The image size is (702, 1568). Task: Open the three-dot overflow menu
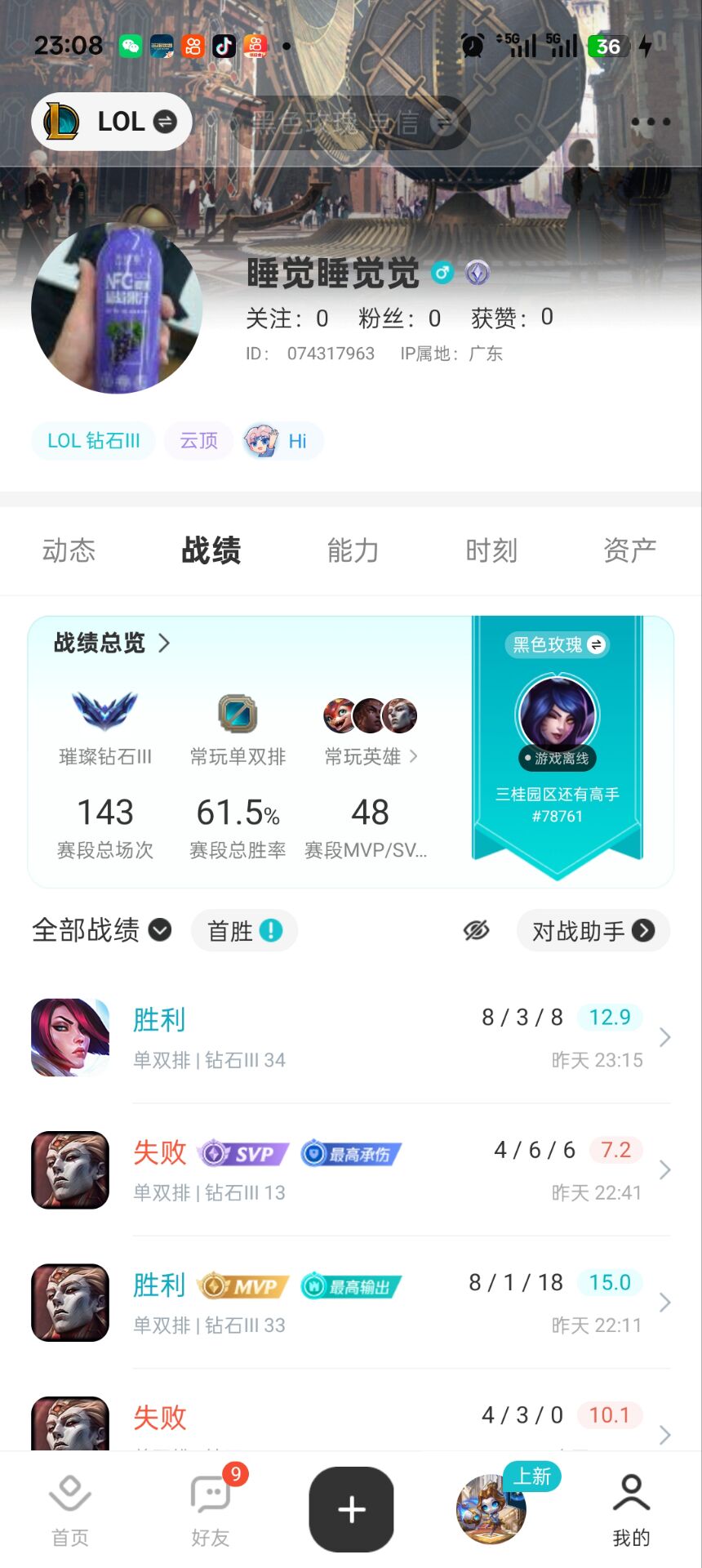(x=651, y=122)
